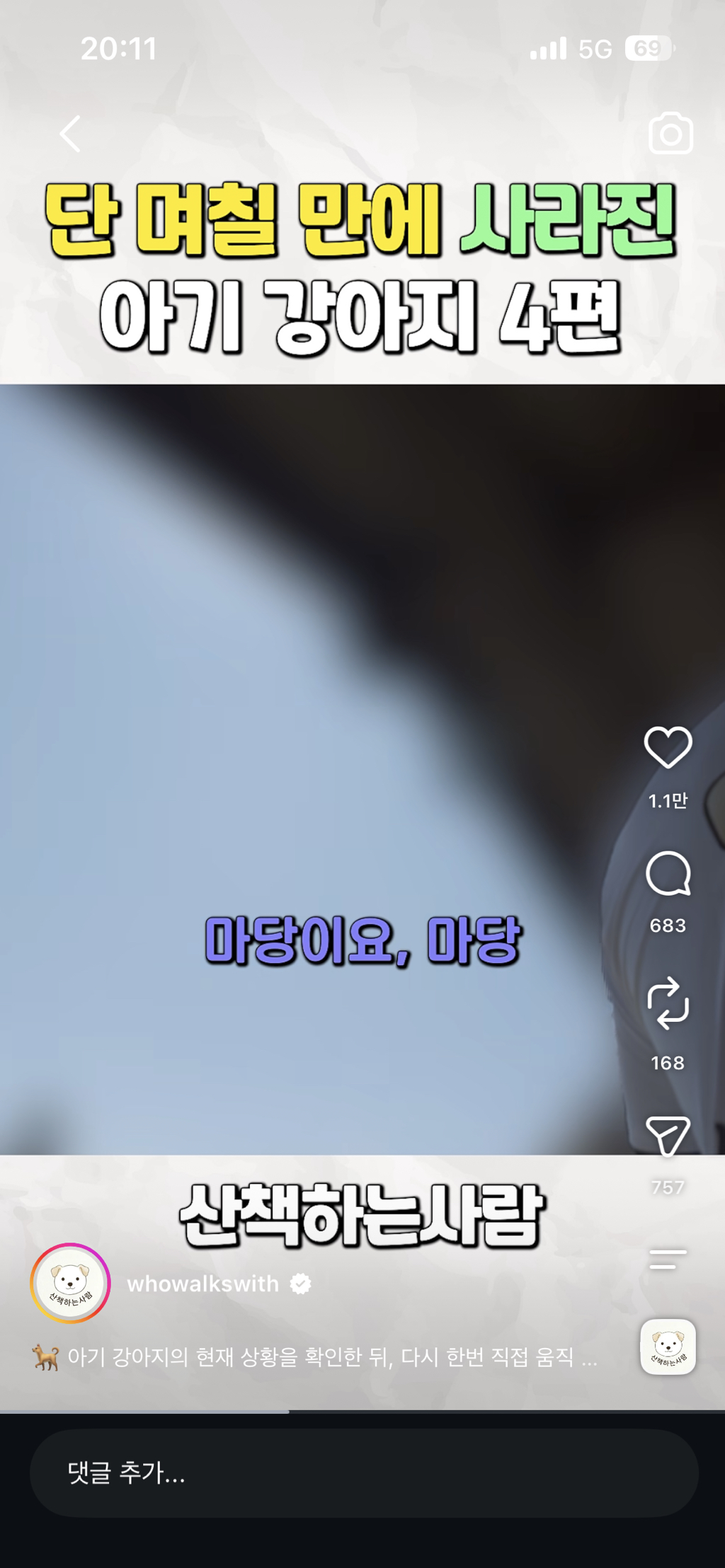Viewport: 725px width, 1568px height.
Task: Tap the 댓글 추가 comment field
Action: tap(364, 1472)
